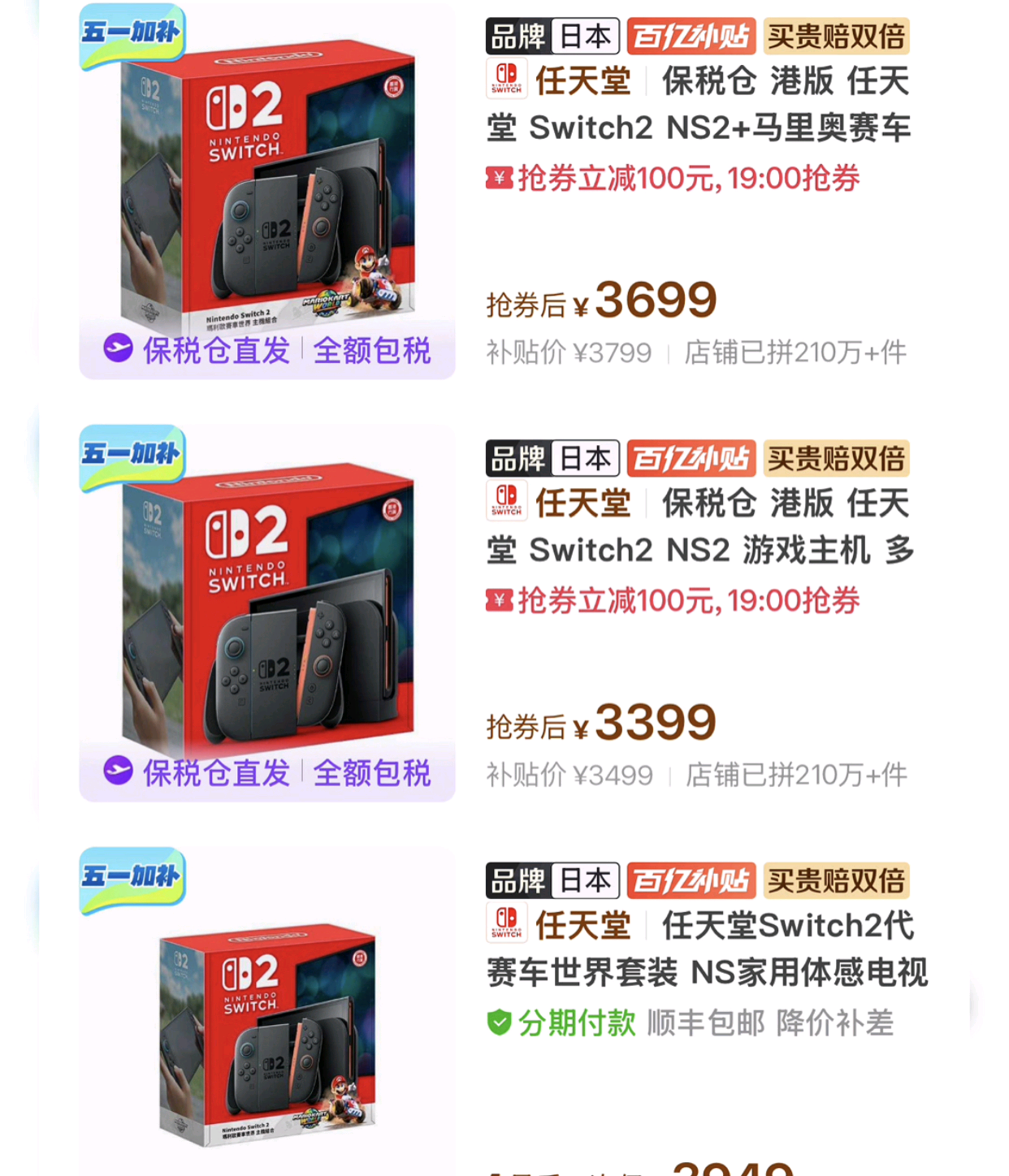Image resolution: width=1009 pixels, height=1176 pixels.
Task: Open the 任天堂Switch2代 赛车世界套装 listing
Action: [x=707, y=949]
